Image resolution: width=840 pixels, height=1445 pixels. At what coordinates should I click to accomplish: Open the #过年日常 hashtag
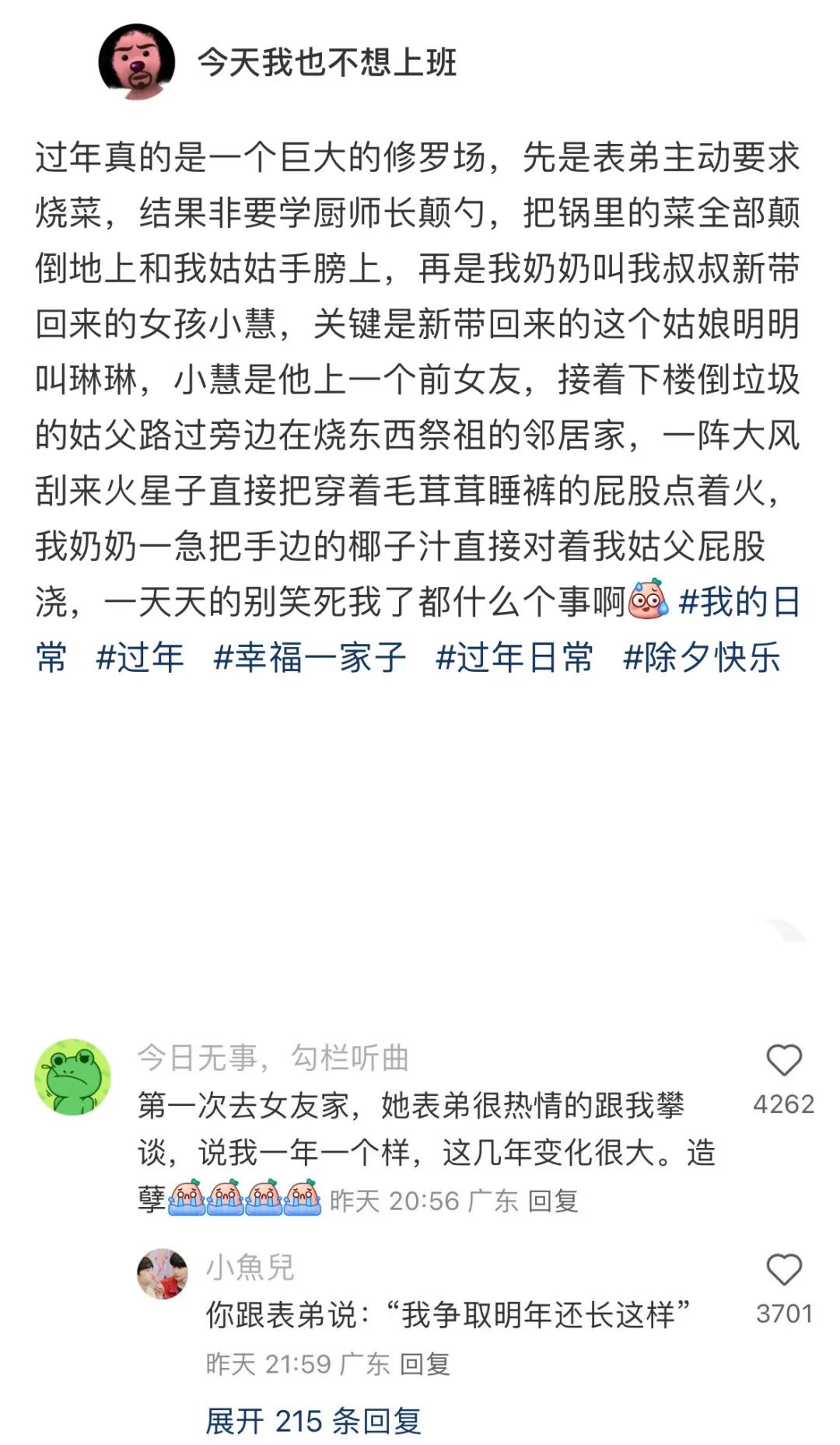click(514, 658)
